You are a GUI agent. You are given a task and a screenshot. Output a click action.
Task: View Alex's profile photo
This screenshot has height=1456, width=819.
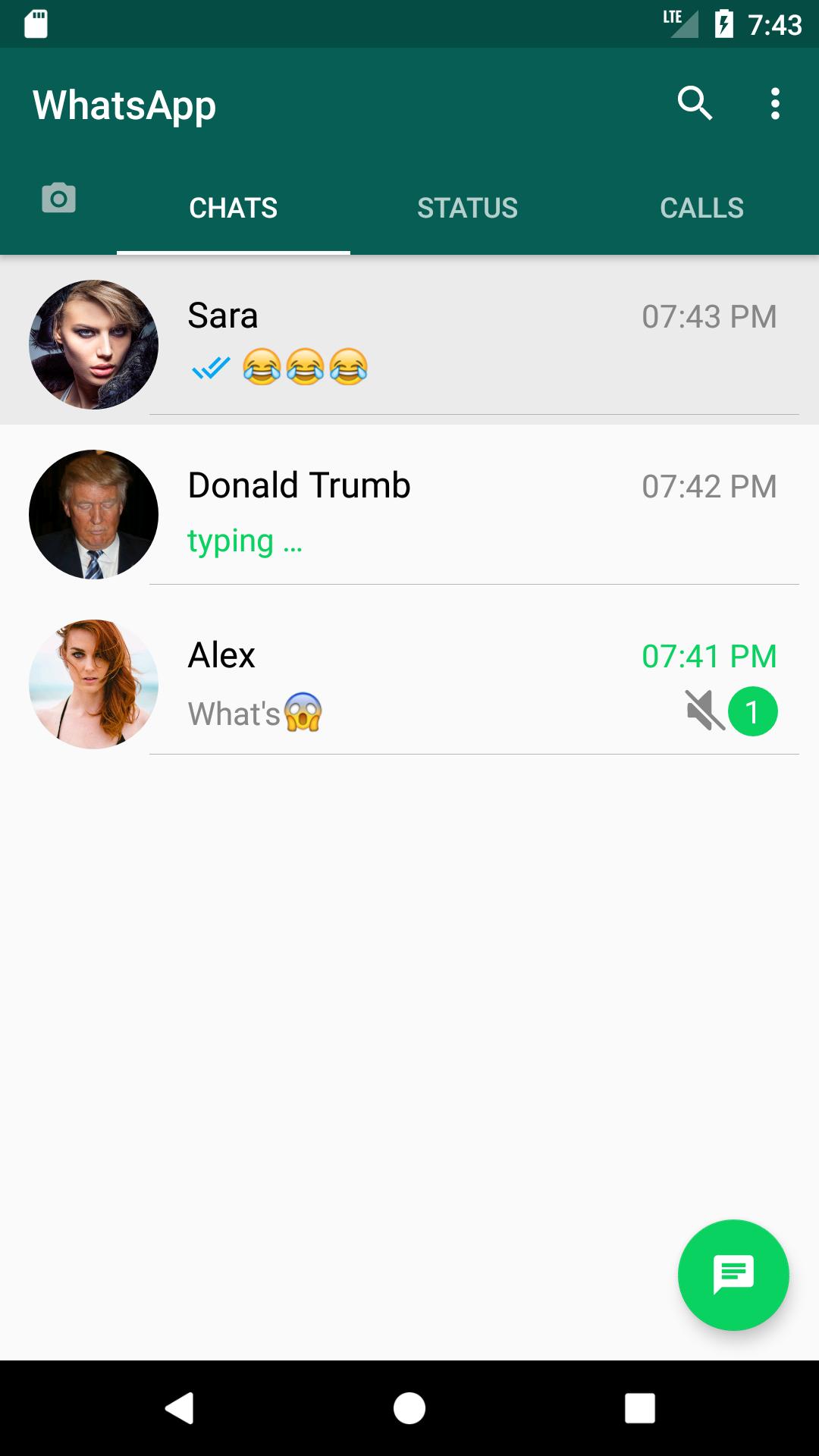[x=93, y=684]
